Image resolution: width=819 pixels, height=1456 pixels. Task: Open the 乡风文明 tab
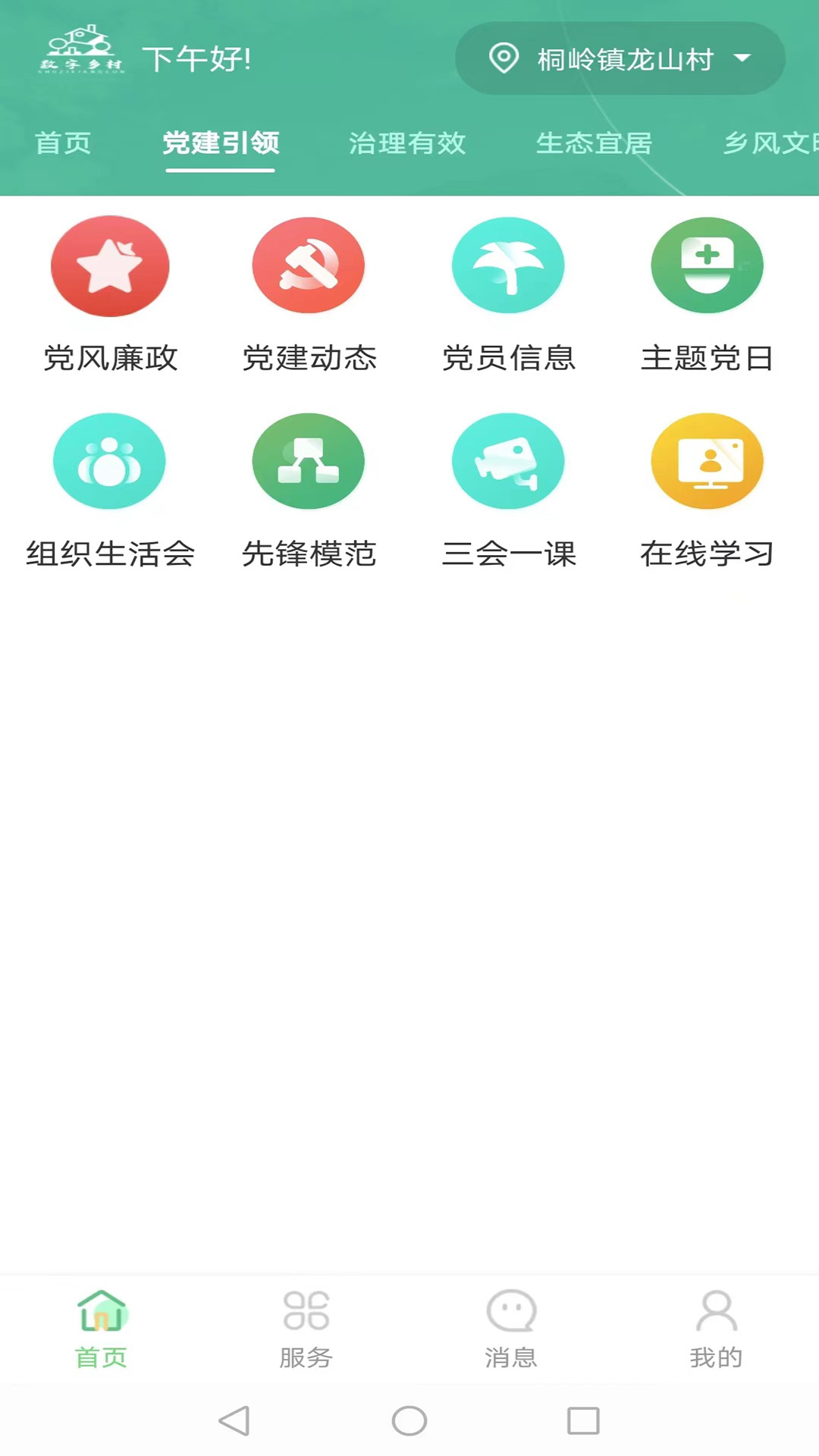point(771,144)
